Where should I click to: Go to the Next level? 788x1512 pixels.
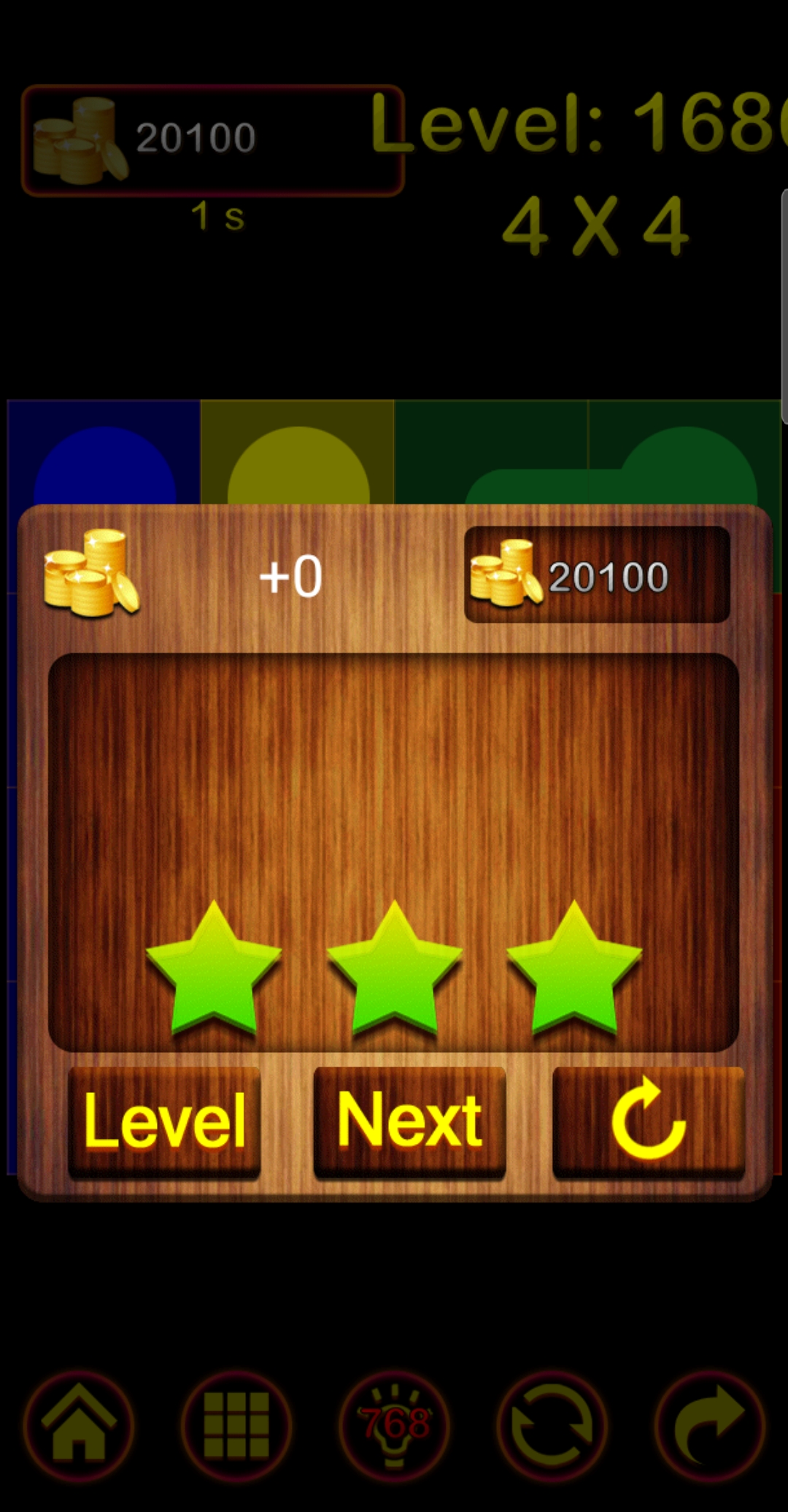[409, 1121]
